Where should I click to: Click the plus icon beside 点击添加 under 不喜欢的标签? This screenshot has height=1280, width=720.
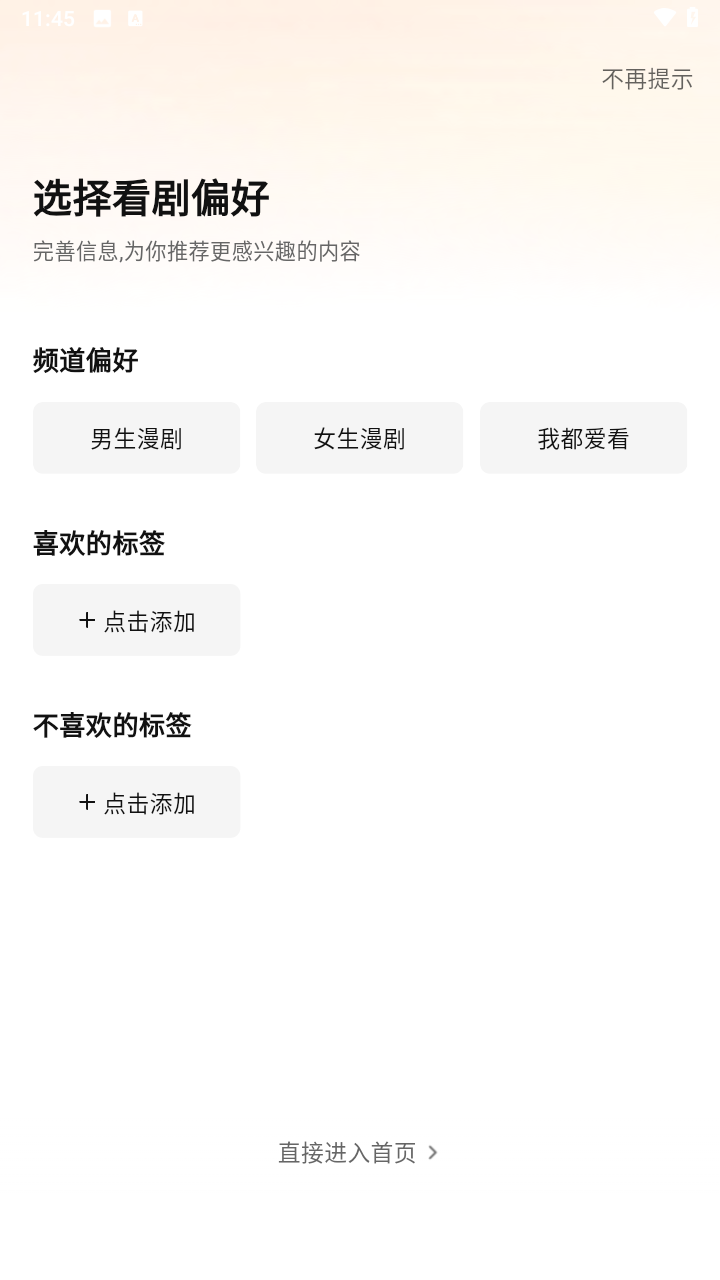point(85,801)
